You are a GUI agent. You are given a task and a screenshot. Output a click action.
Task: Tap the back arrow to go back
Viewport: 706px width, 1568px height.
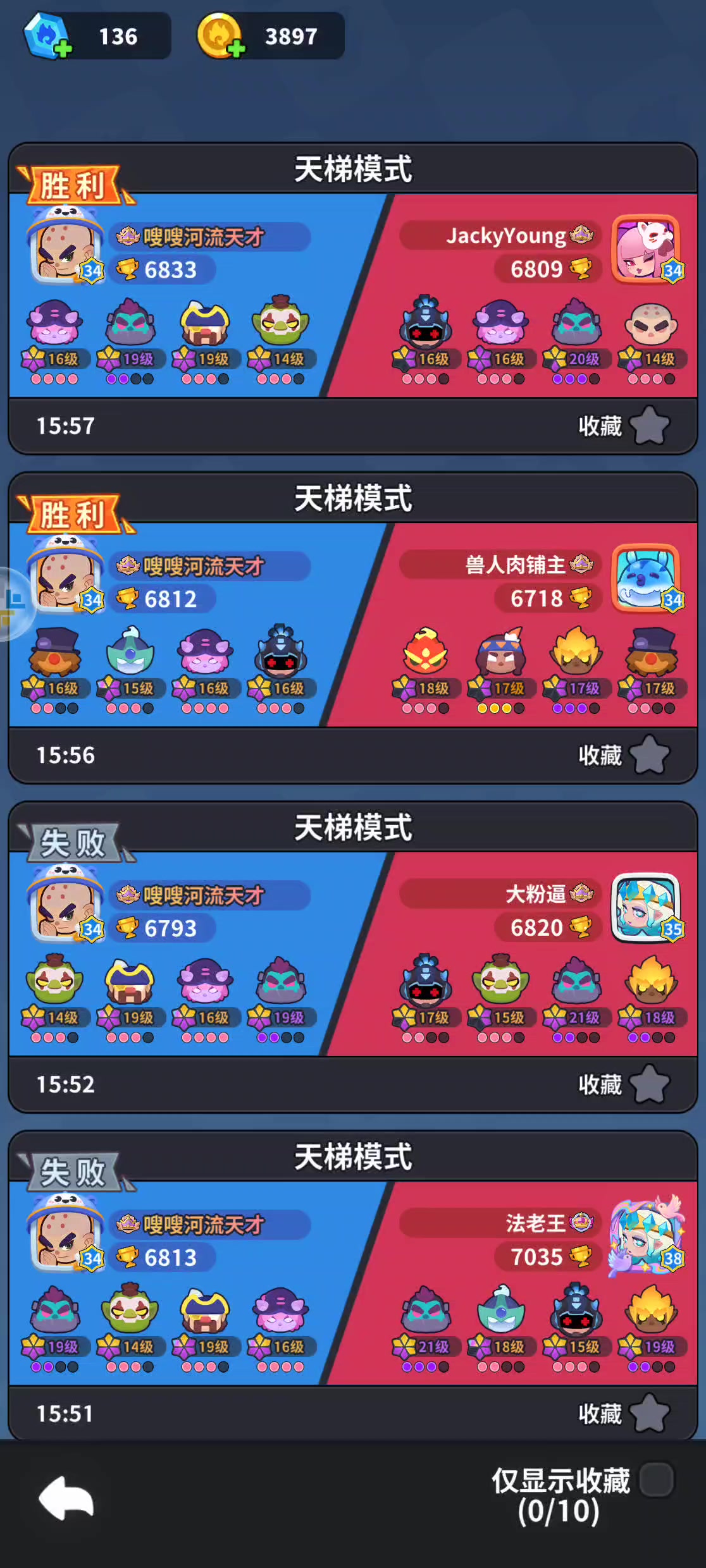tap(66, 1497)
